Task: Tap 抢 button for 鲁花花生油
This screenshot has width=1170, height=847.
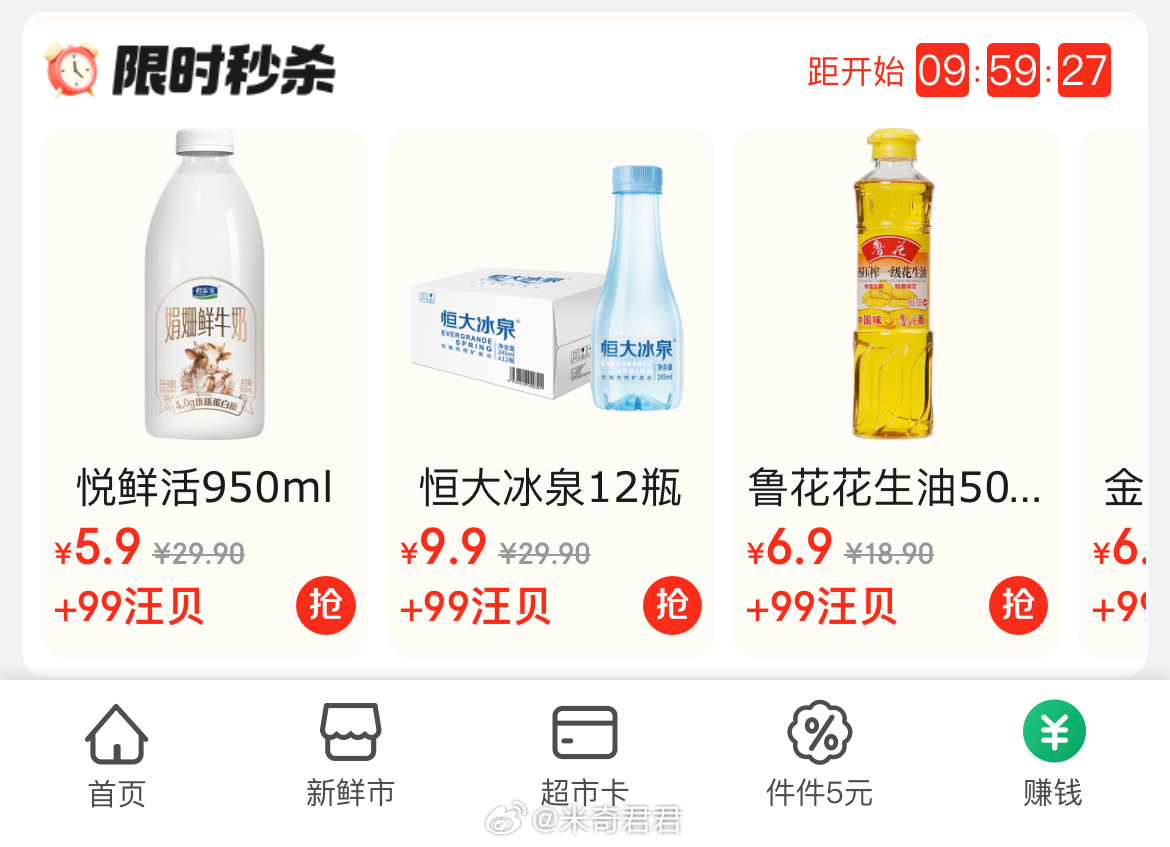Action: click(1018, 605)
